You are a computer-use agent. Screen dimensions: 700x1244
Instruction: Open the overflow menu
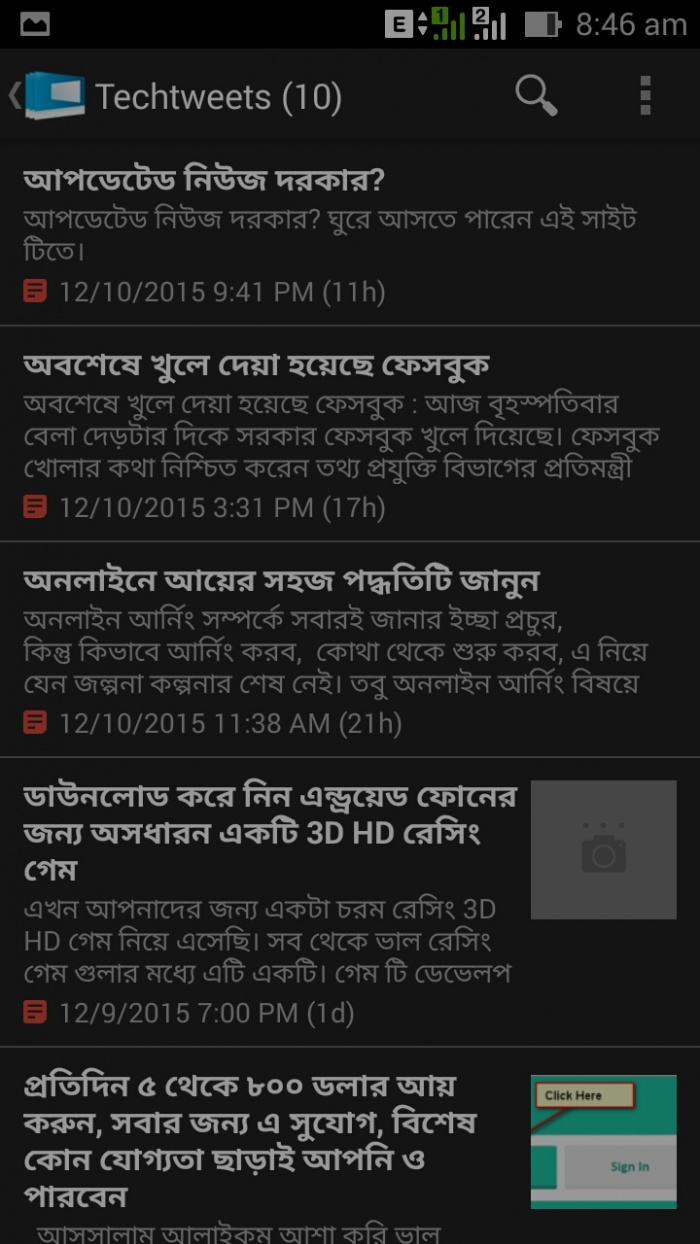[645, 96]
